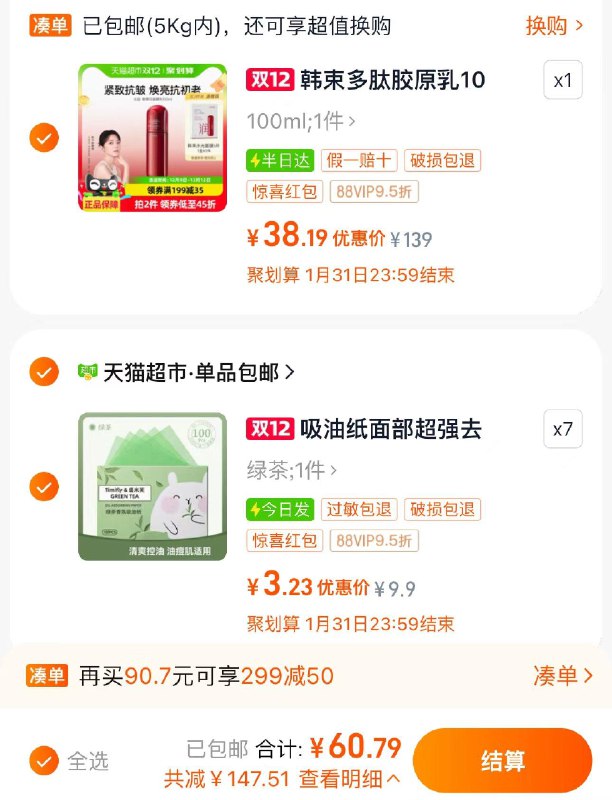Tap 结算 to check out
Screen dimensions: 612x800
[x=502, y=761]
